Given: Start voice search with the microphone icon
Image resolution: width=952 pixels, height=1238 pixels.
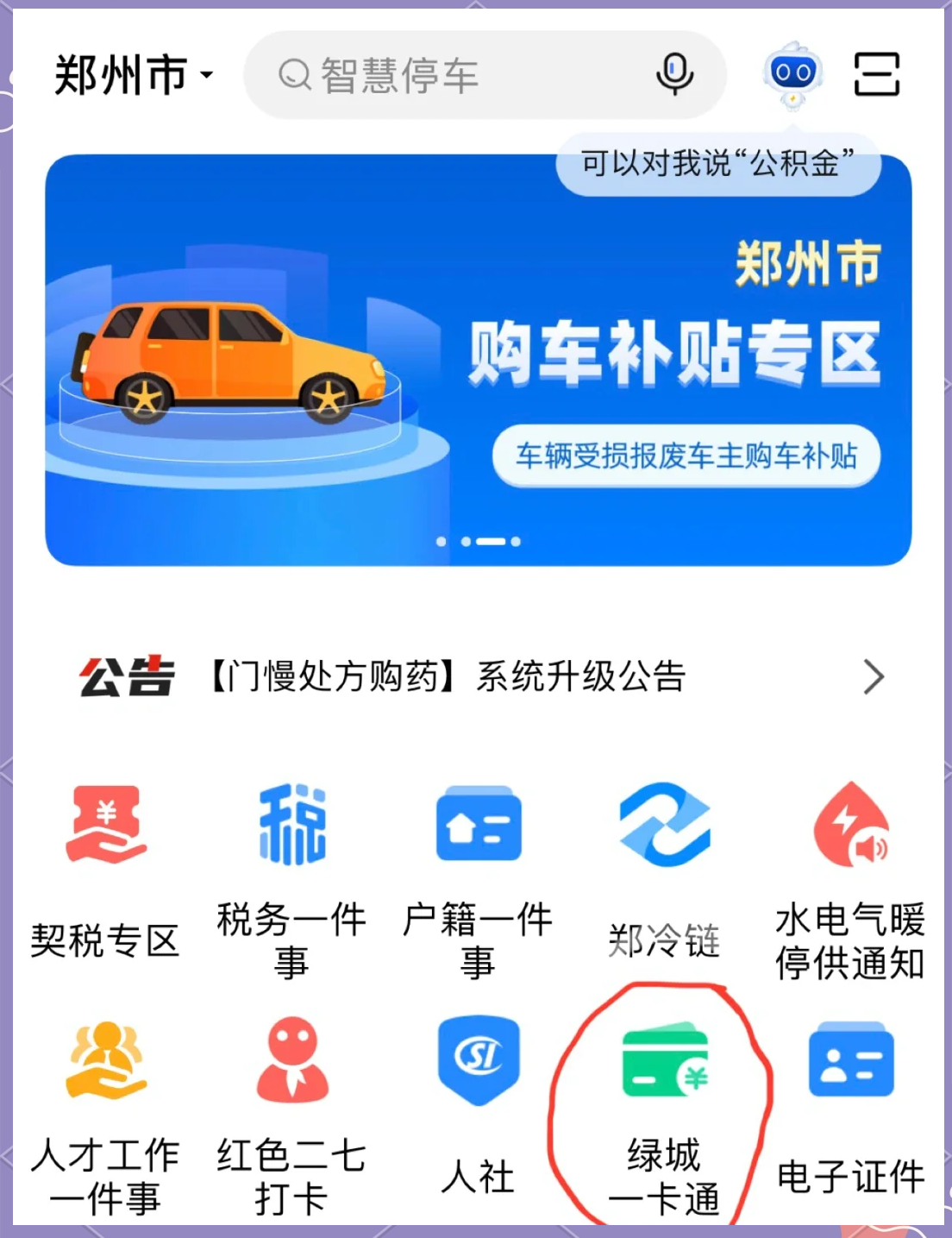Looking at the screenshot, I should [x=674, y=74].
